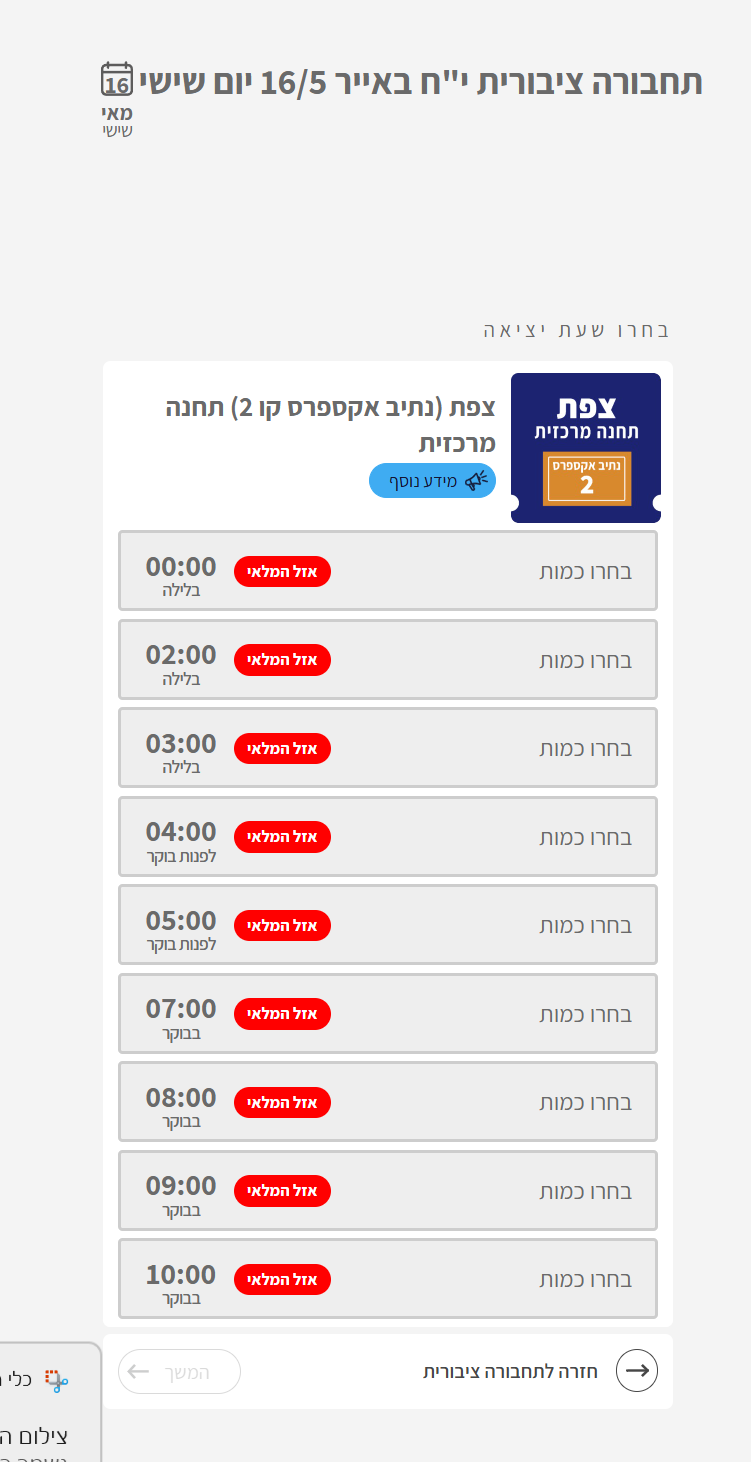Choose the 10:00 morning departure row

click(388, 1279)
